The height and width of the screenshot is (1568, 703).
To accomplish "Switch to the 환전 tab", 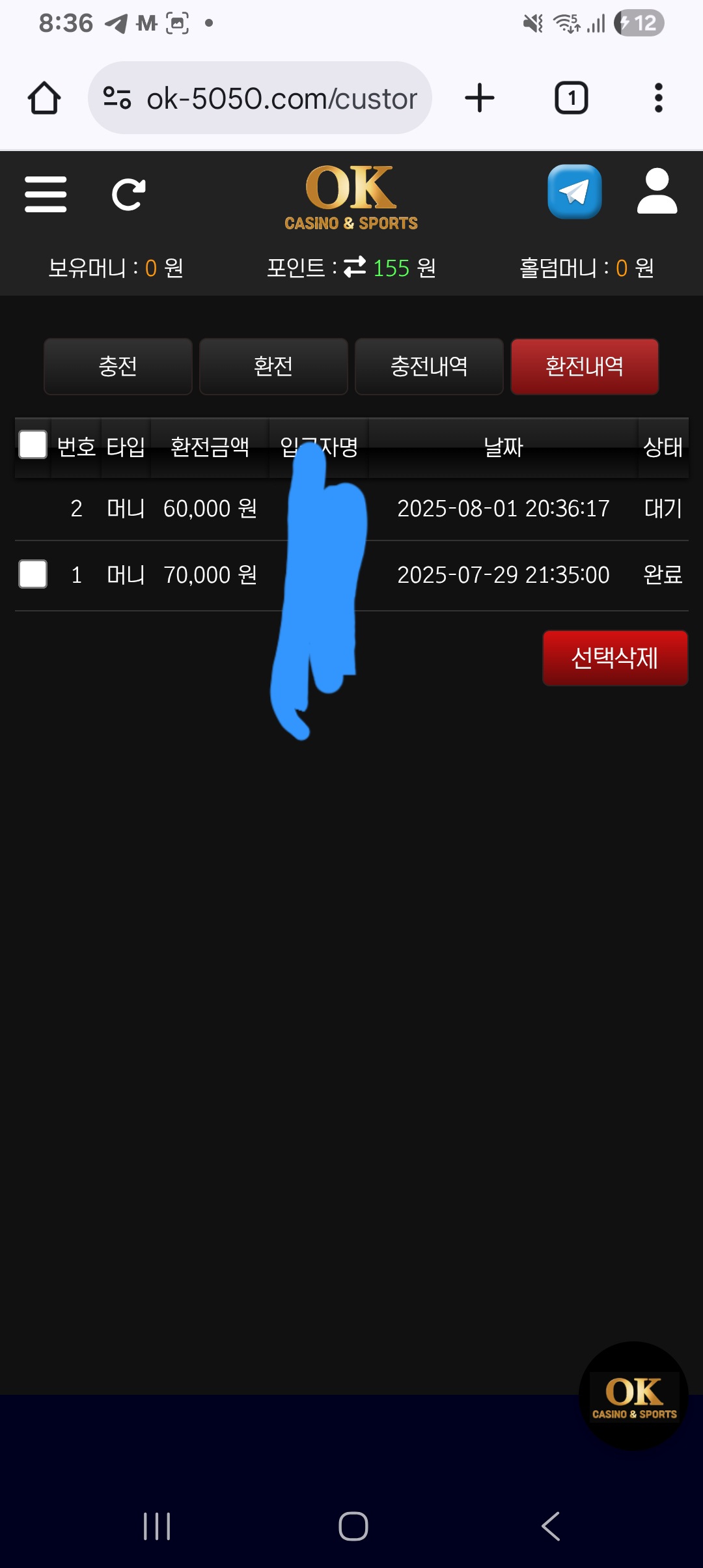I will [x=273, y=367].
